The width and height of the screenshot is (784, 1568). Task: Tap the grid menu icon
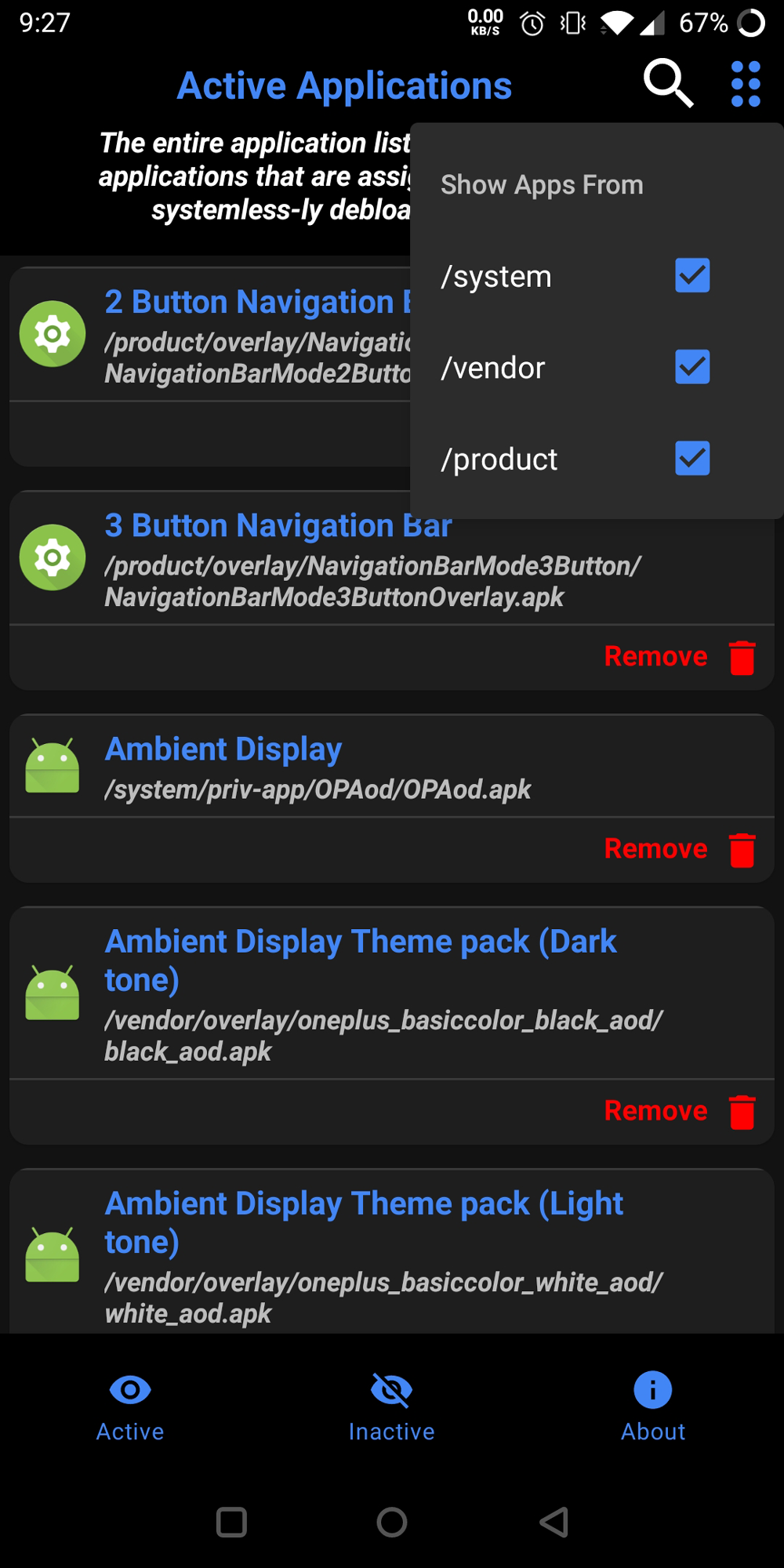tap(745, 84)
